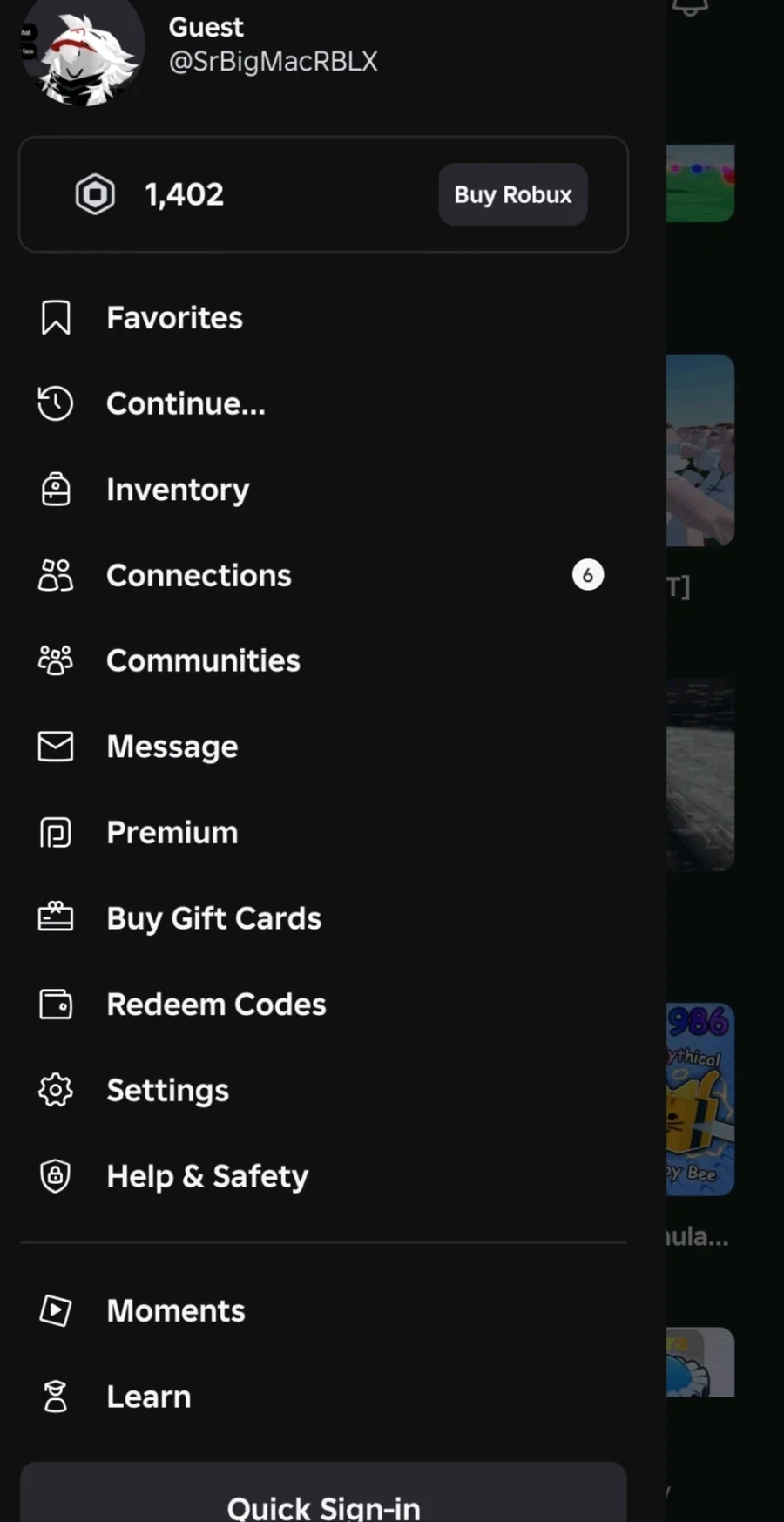Screen dimensions: 784x1522
Task: View Communities
Action: tap(203, 661)
